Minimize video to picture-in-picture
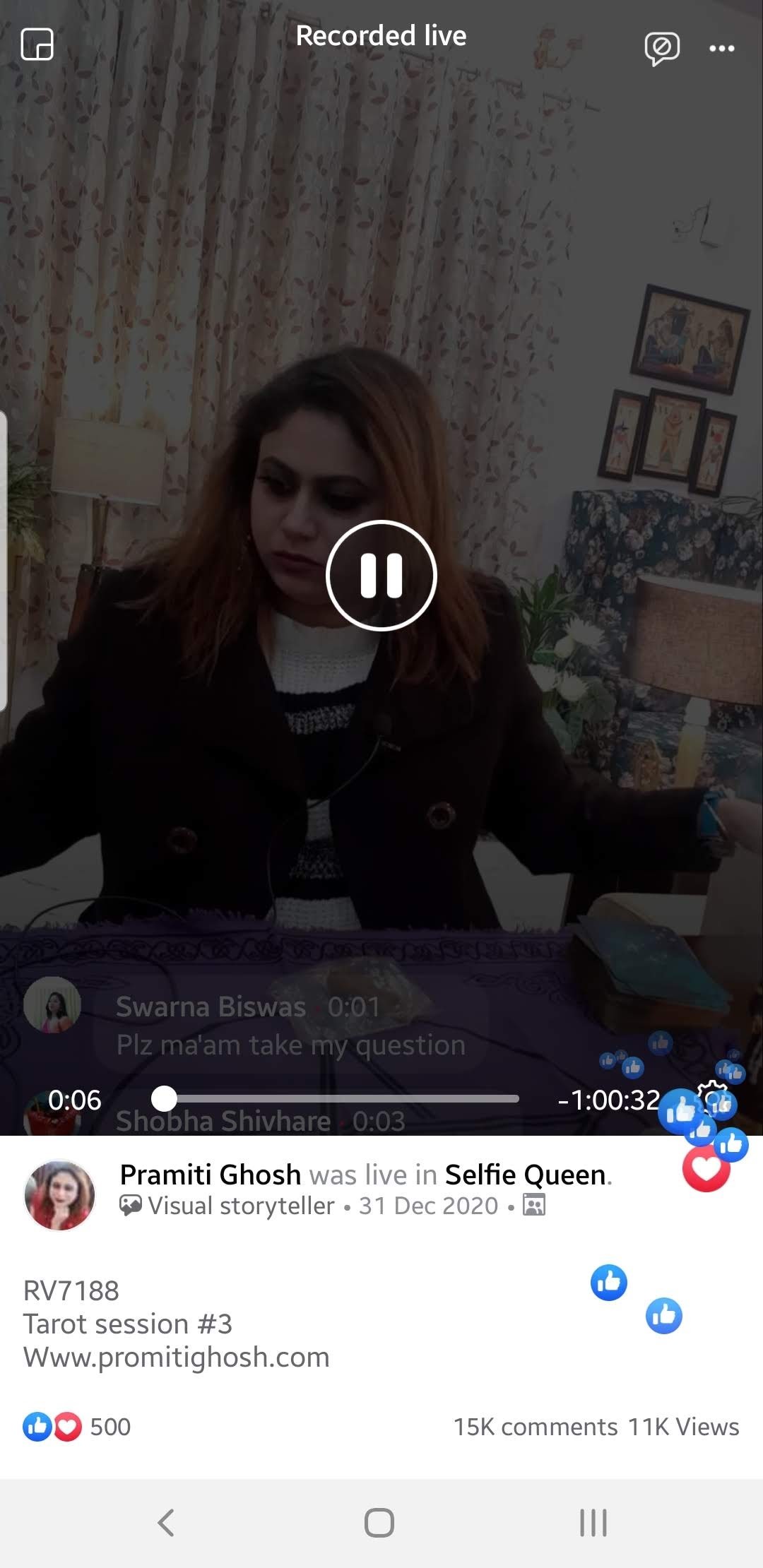The width and height of the screenshot is (763, 1568). click(37, 44)
